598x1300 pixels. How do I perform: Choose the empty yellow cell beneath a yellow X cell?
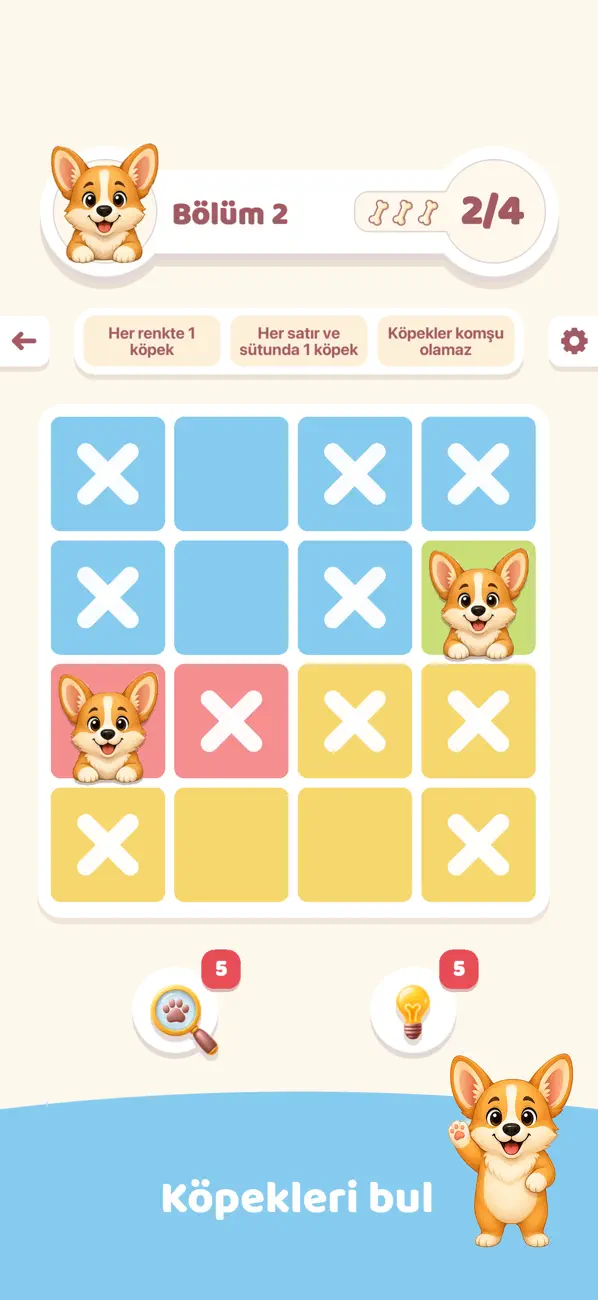pos(355,845)
